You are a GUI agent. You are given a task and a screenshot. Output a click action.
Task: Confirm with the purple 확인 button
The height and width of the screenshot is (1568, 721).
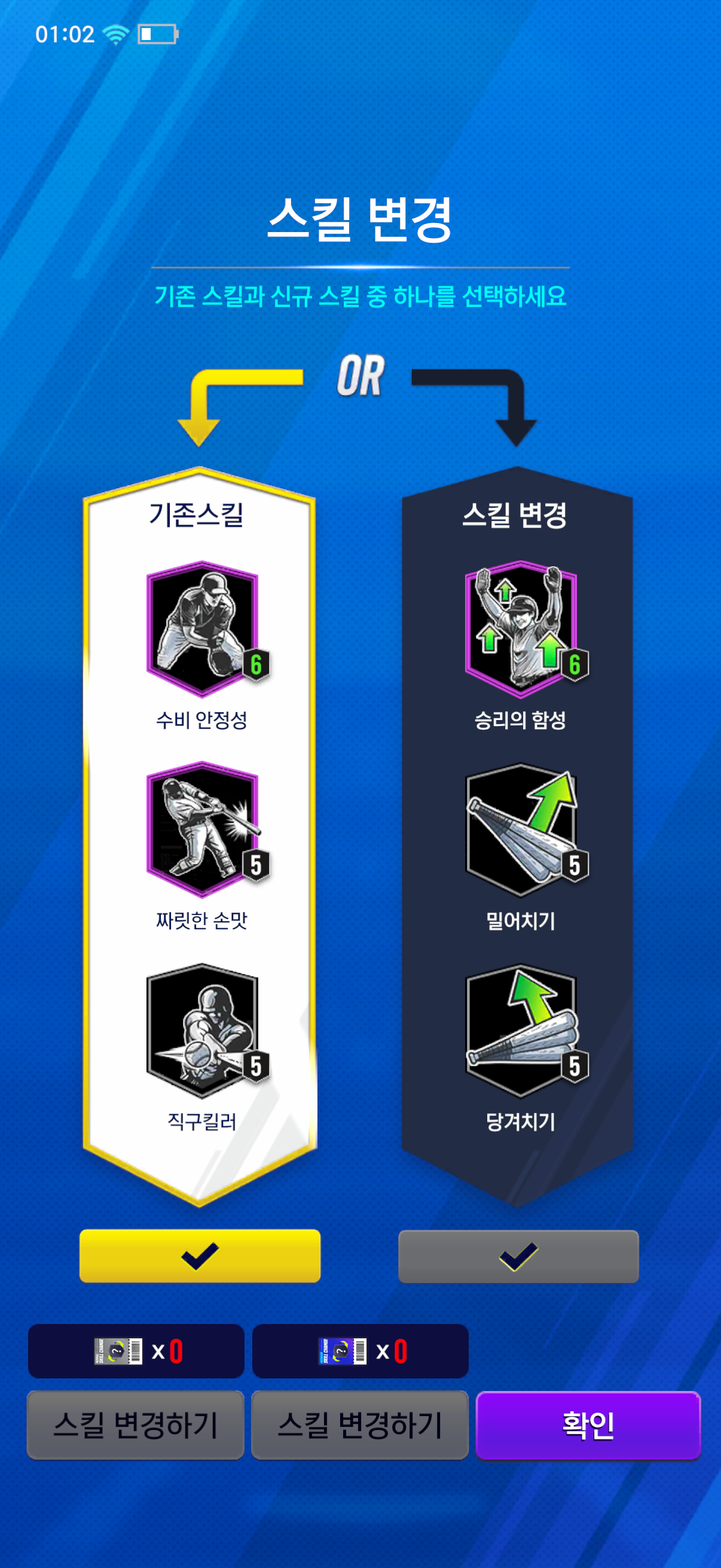[x=588, y=1424]
